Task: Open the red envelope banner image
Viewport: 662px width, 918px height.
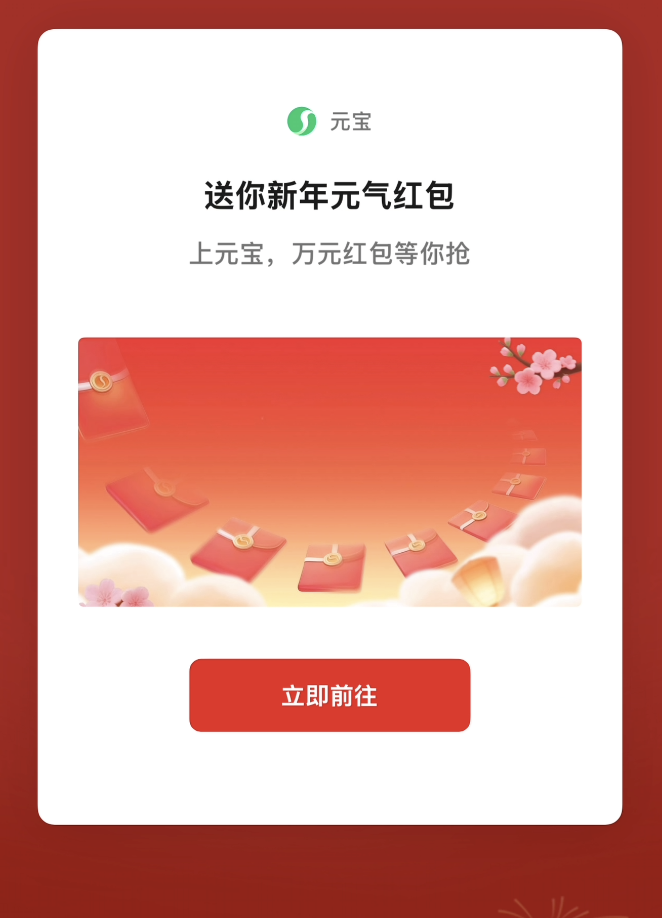Action: (x=329, y=471)
